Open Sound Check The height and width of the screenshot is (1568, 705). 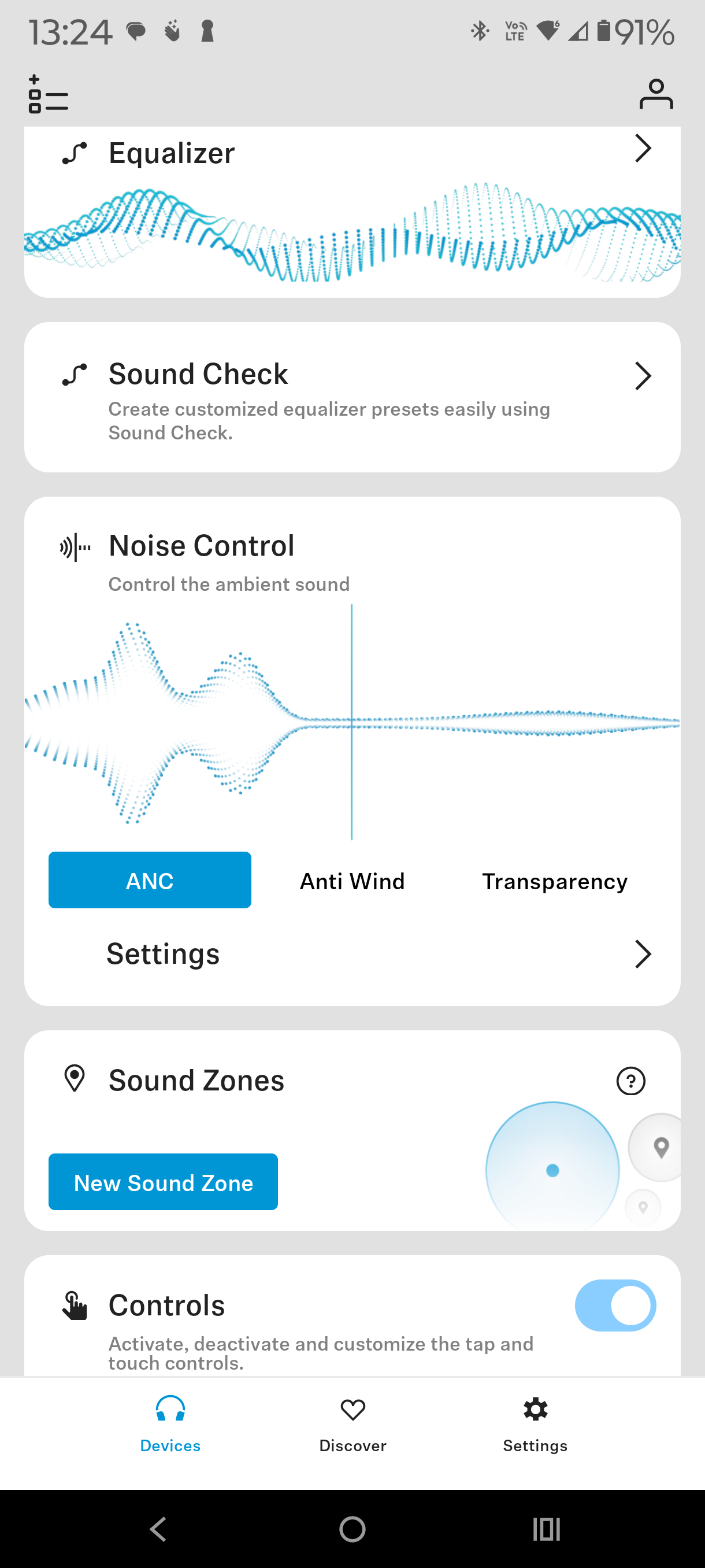351,397
